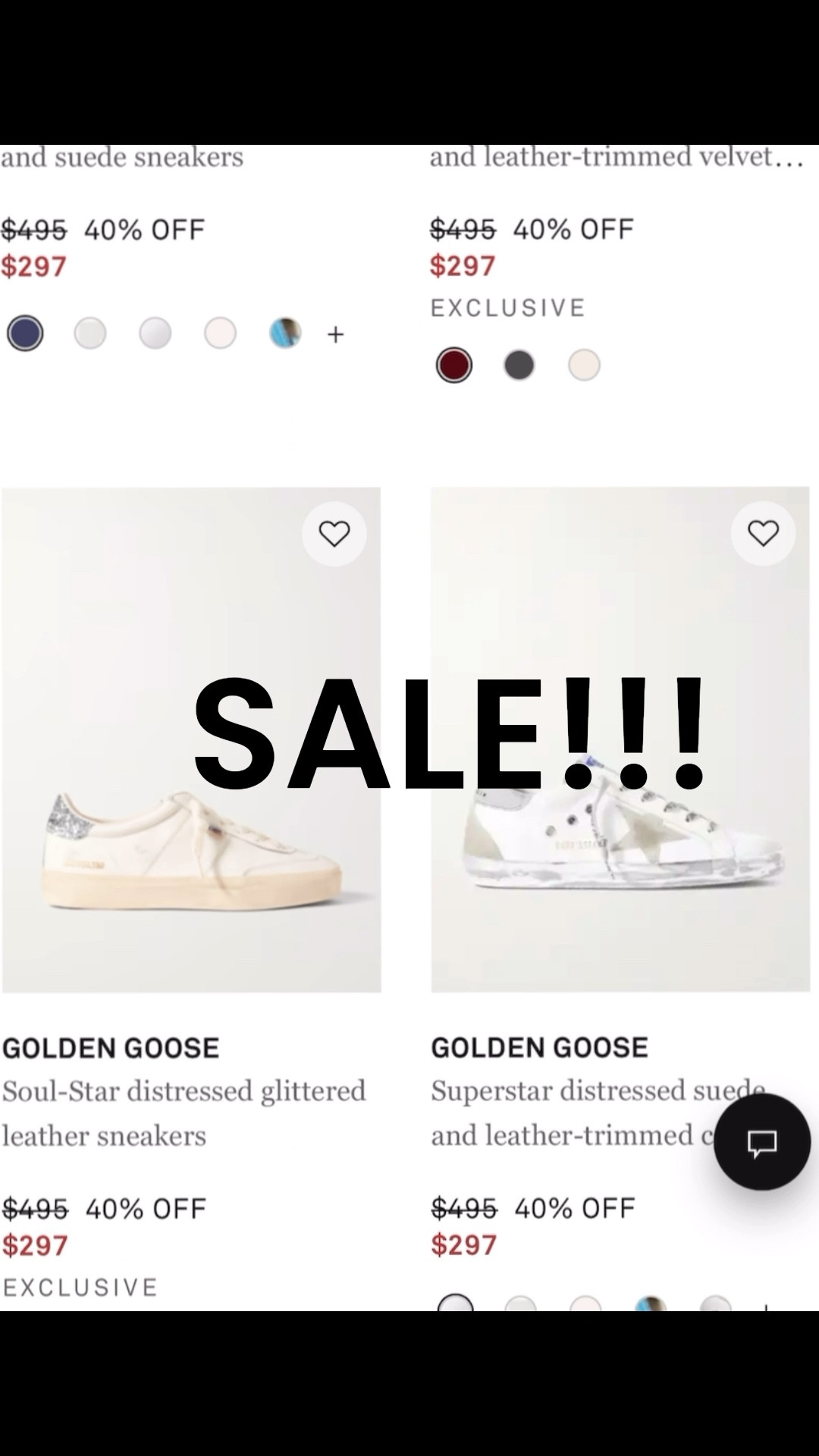
Task: Select the white swatch beside the navy option
Action: coord(90,333)
